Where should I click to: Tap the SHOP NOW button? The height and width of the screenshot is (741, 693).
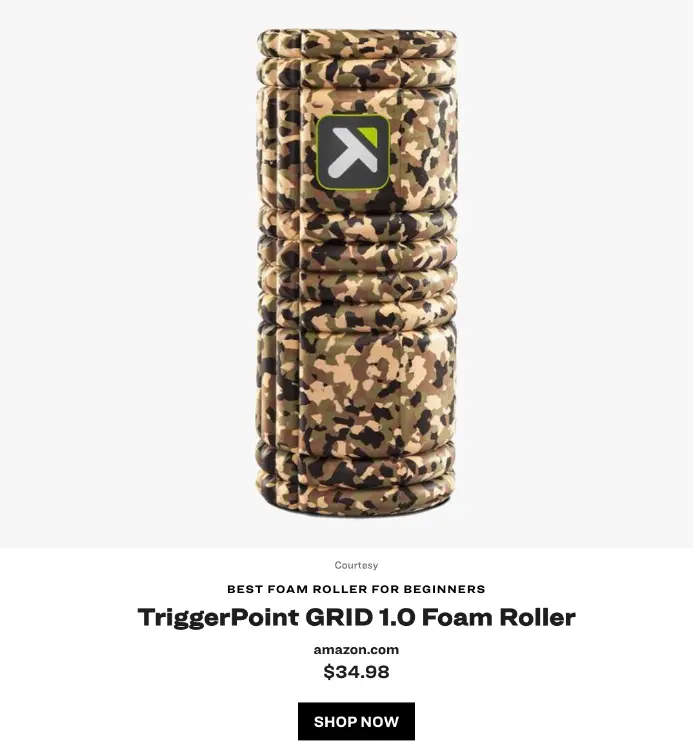356,721
